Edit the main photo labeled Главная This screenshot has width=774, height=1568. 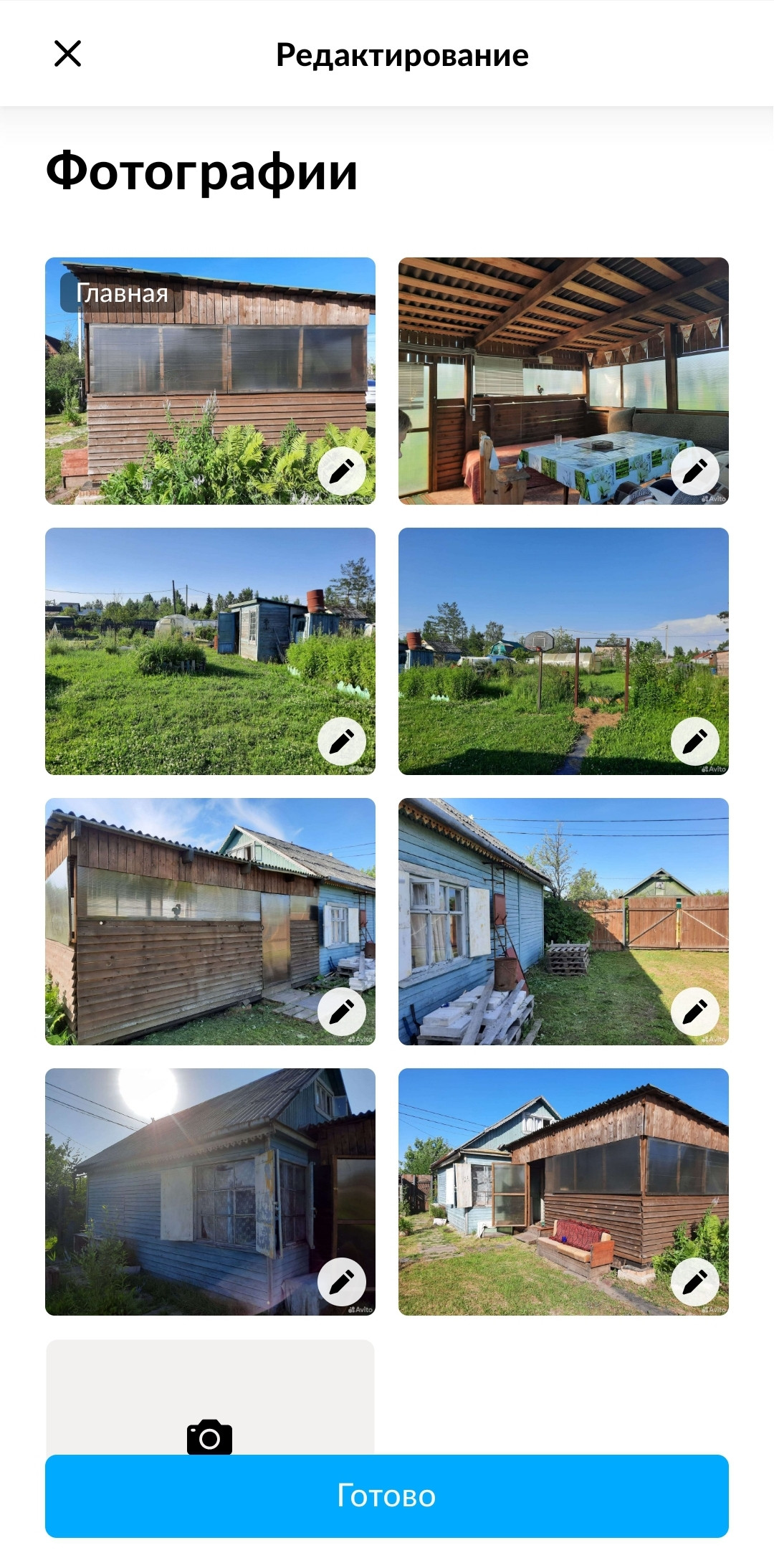point(342,471)
